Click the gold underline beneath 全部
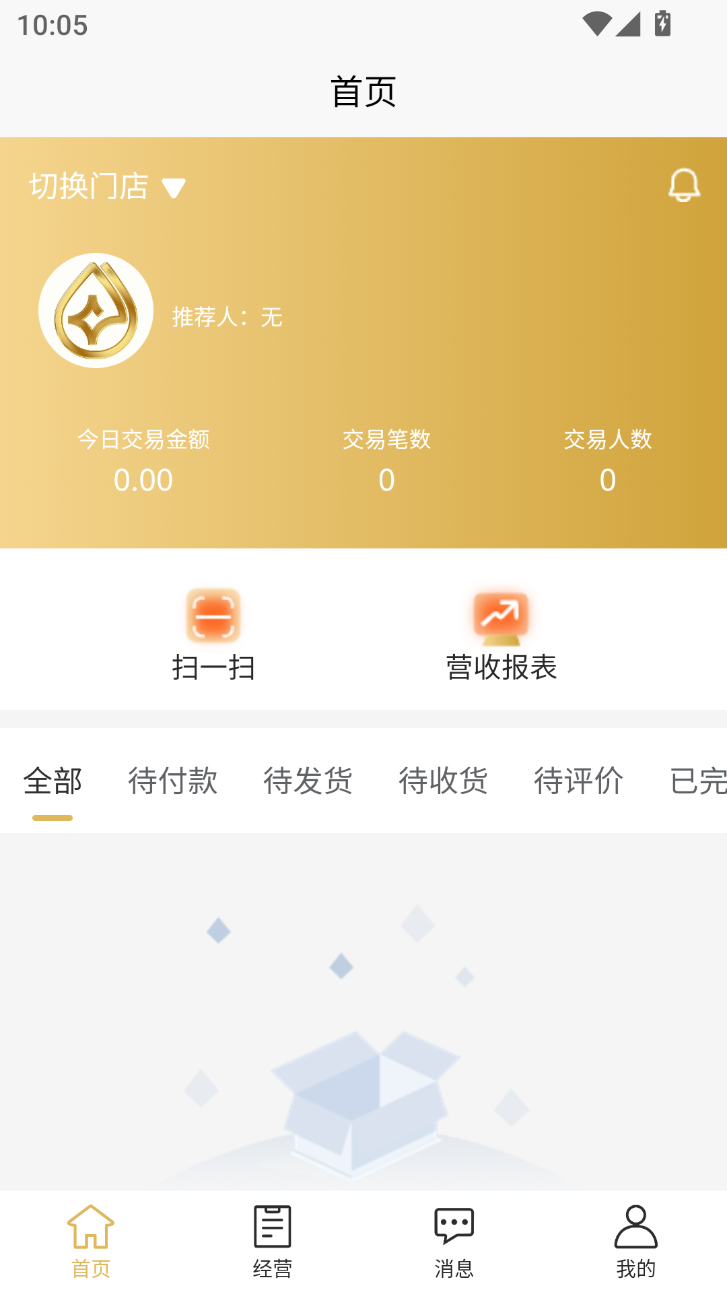The height and width of the screenshot is (1292, 727). (x=53, y=816)
